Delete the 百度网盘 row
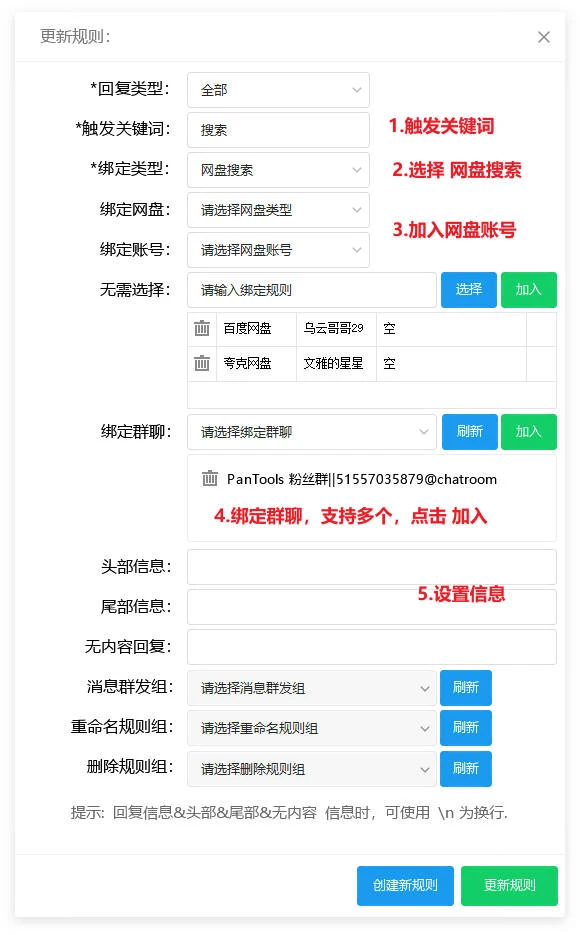 [202, 328]
